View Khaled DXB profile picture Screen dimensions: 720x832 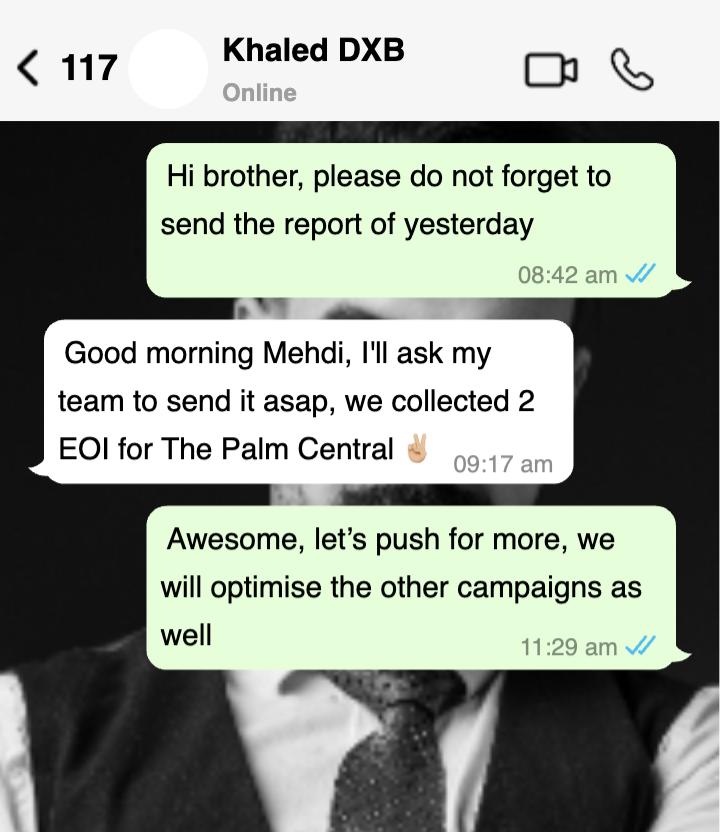[170, 69]
